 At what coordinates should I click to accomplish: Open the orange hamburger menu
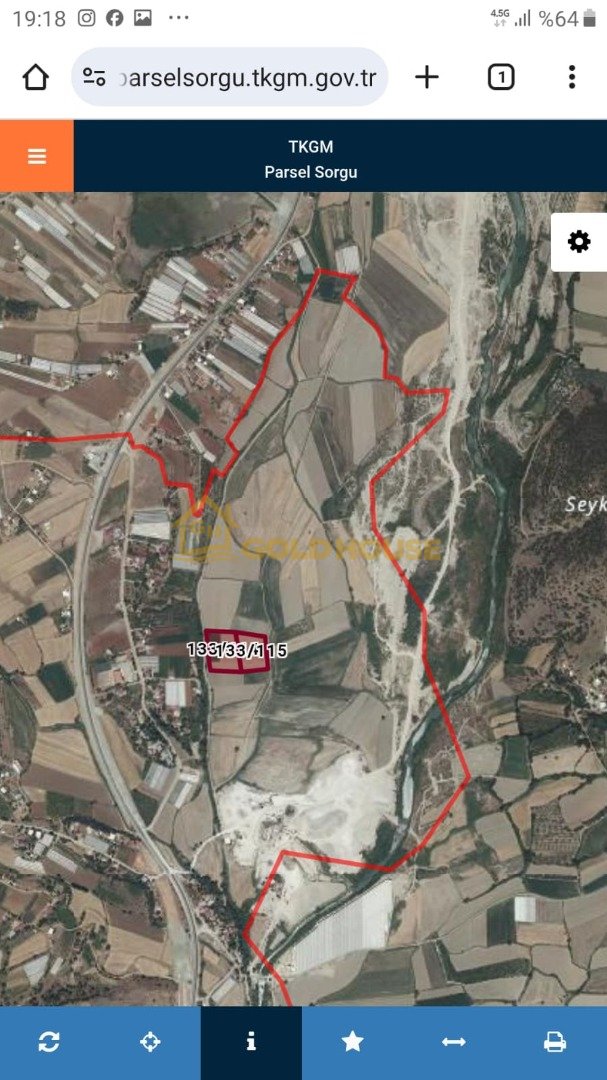point(37,156)
